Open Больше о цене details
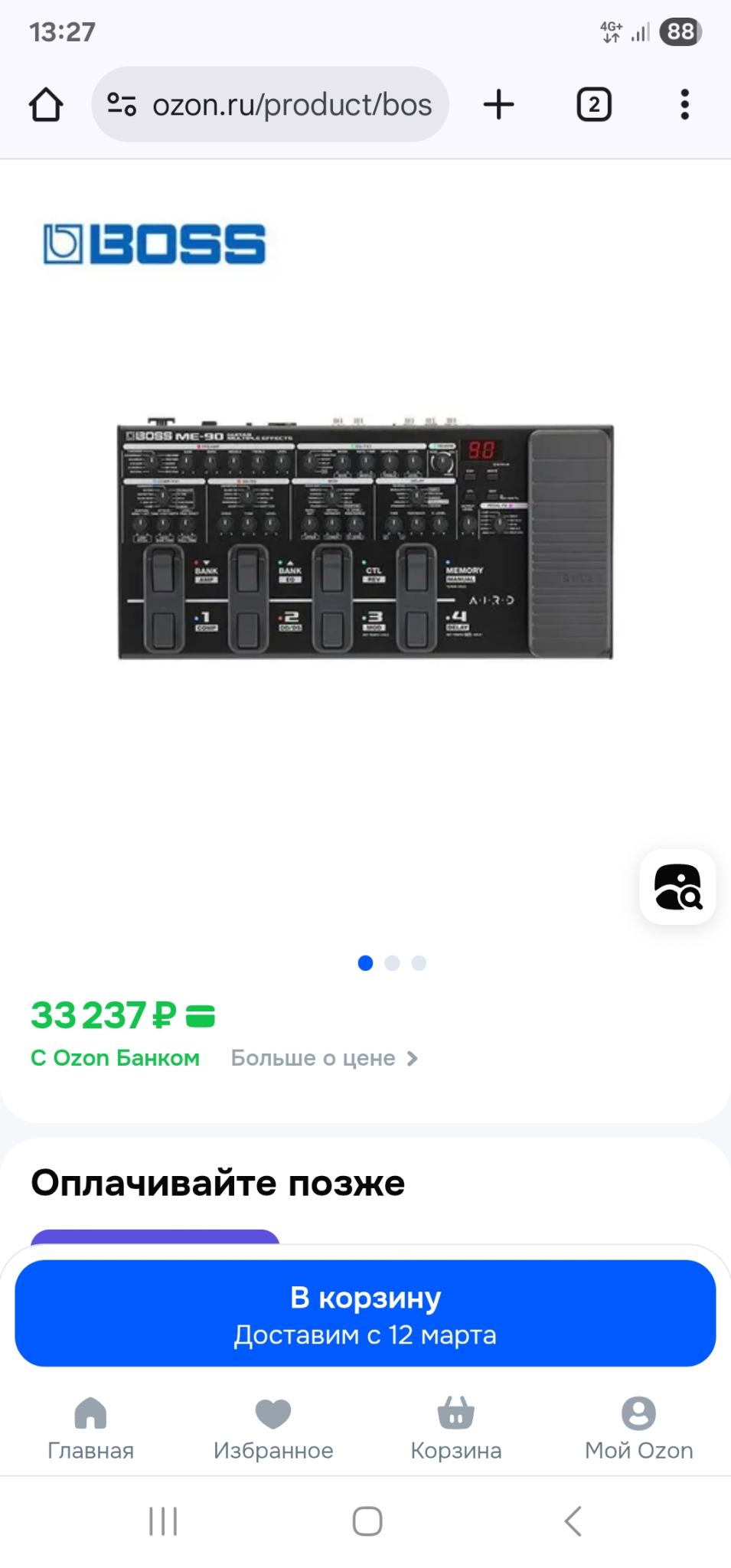This screenshot has width=731, height=1568. 324,1058
